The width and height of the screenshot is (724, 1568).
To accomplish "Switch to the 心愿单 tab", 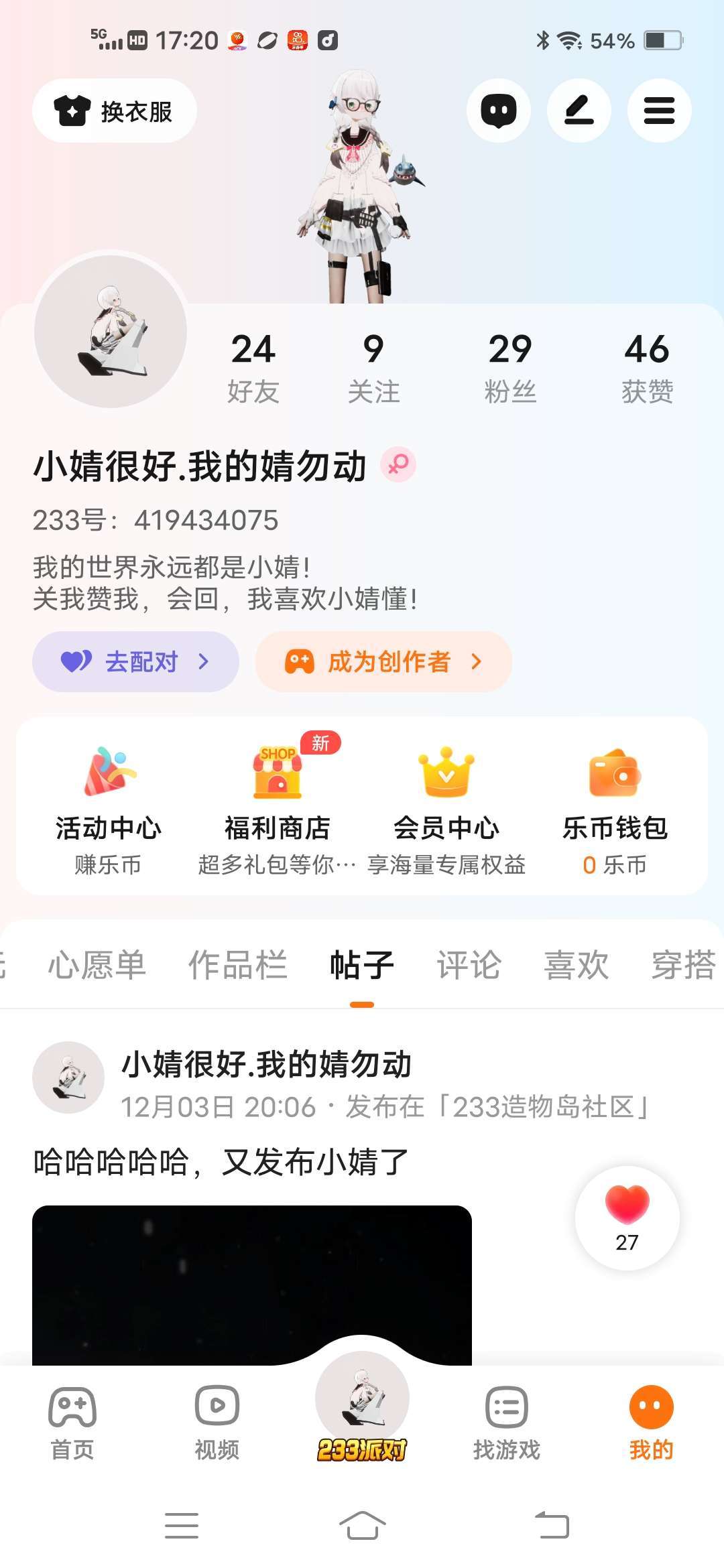I will [97, 965].
